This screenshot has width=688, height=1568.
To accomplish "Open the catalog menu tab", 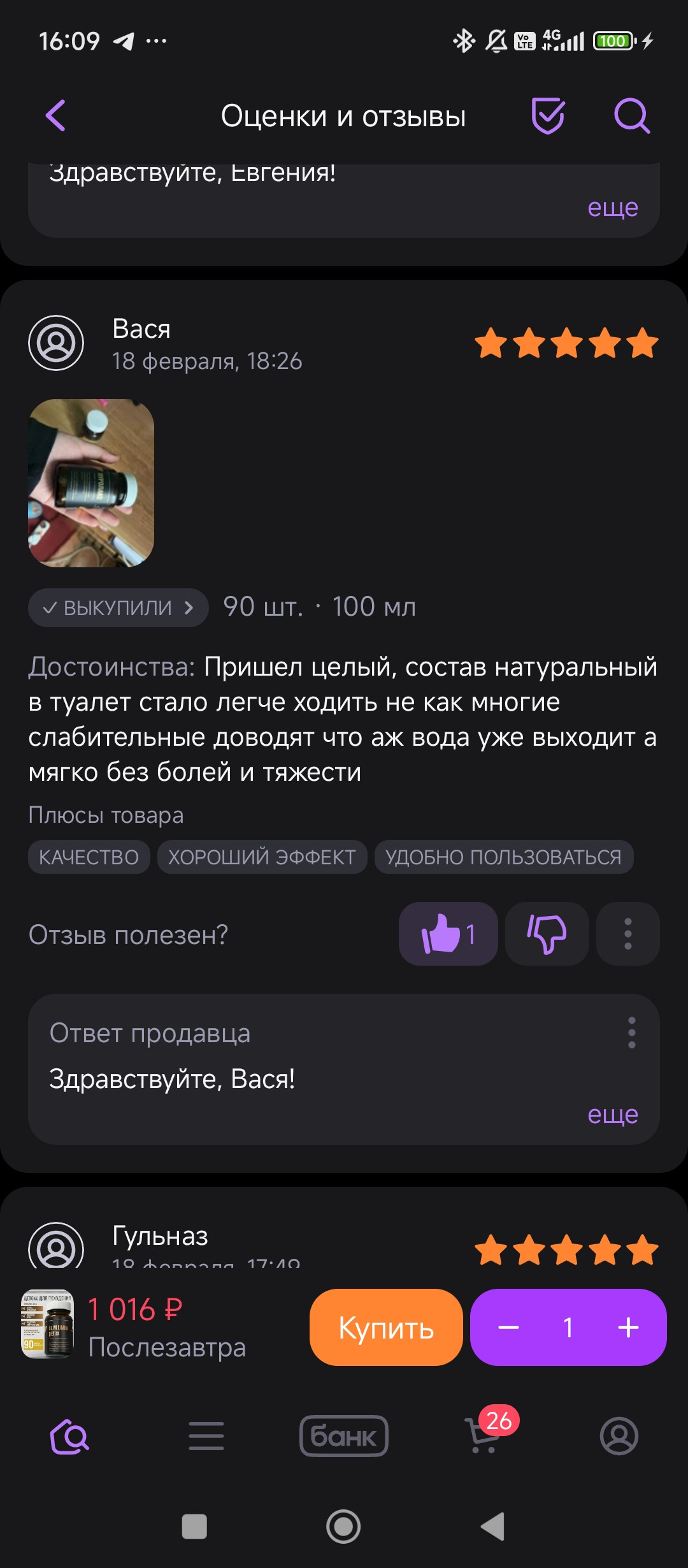I will 206,1436.
